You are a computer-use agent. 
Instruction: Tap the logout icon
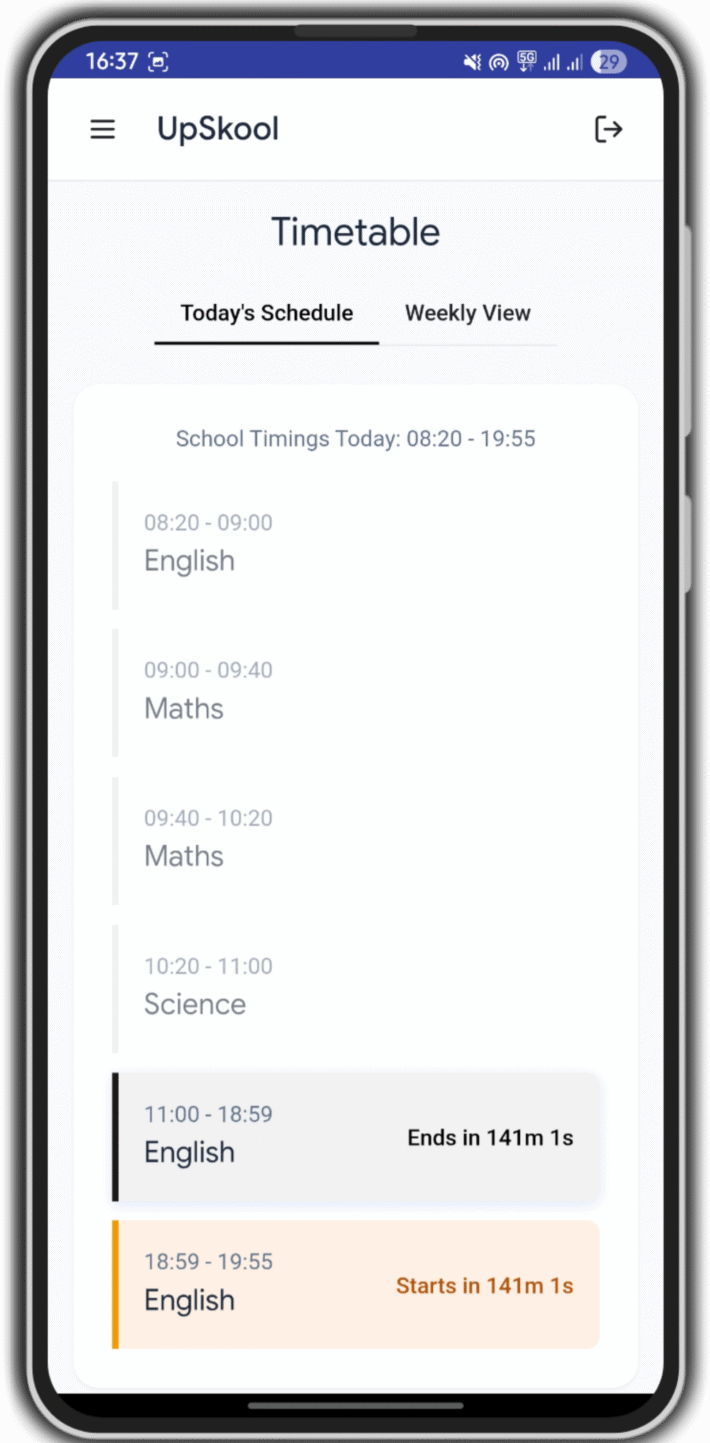608,129
